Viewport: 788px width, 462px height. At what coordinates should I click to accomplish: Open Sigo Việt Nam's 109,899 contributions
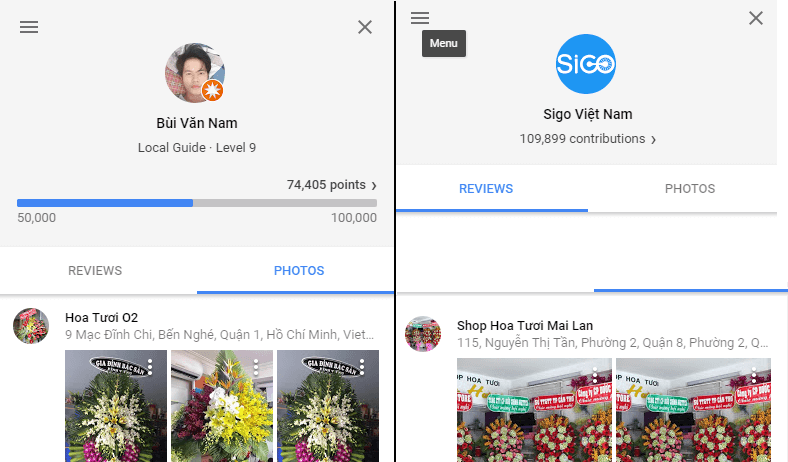click(x=587, y=139)
